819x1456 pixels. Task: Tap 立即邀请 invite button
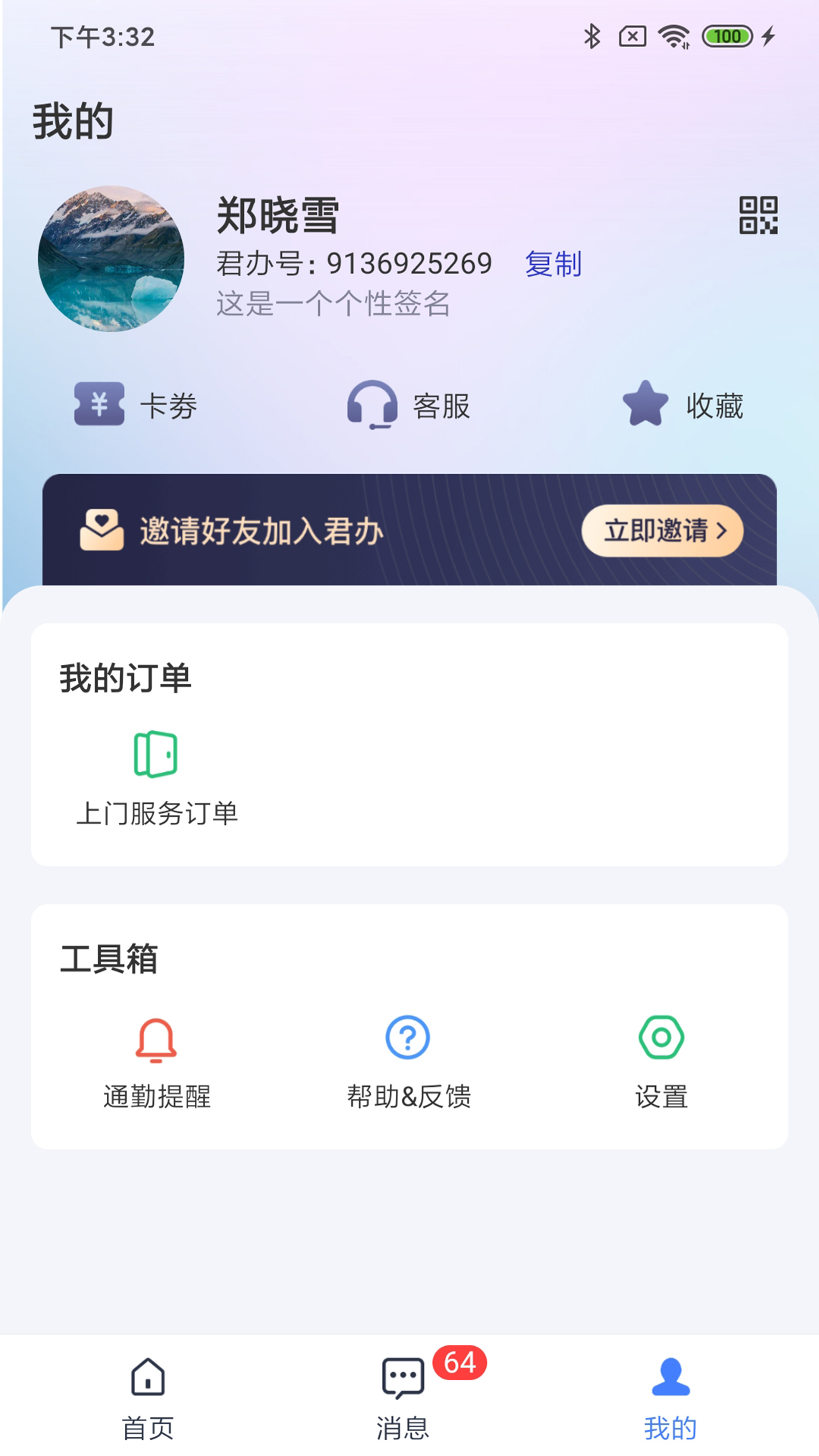click(662, 532)
